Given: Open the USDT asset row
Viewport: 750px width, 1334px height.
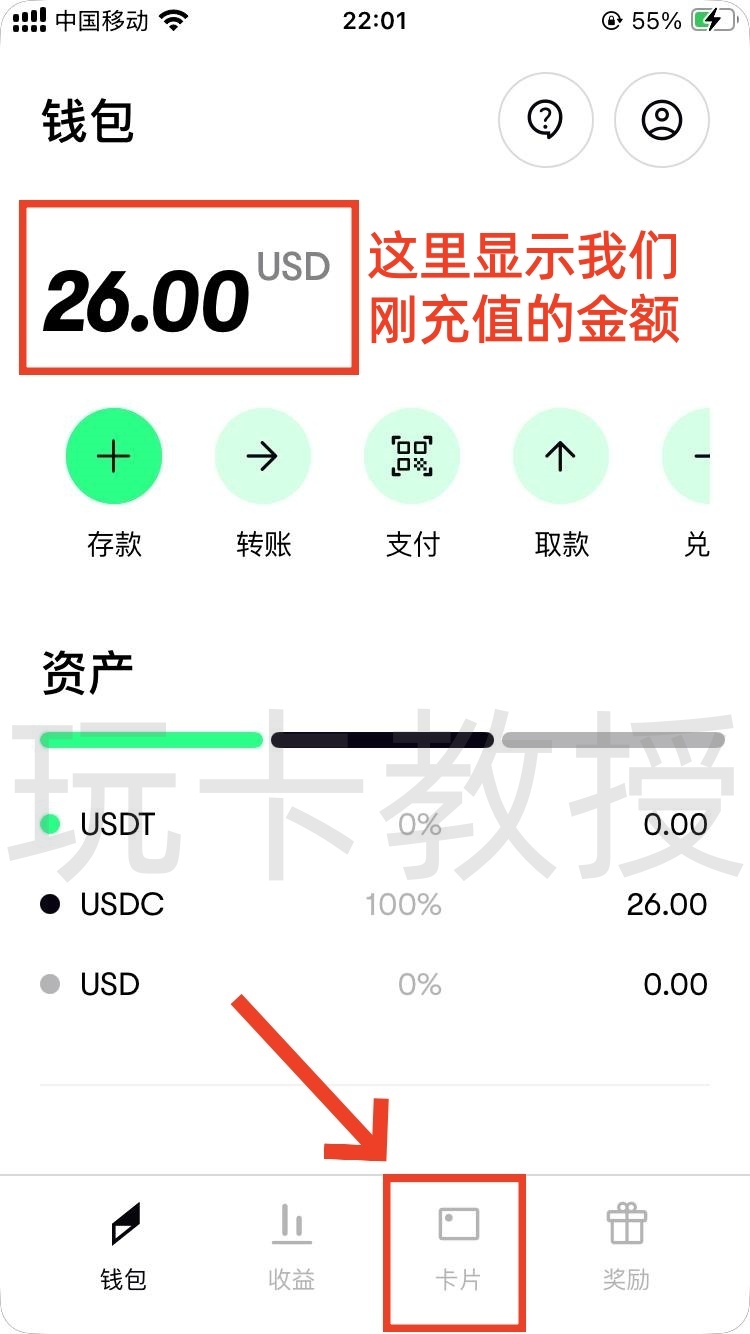Looking at the screenshot, I should coord(374,824).
